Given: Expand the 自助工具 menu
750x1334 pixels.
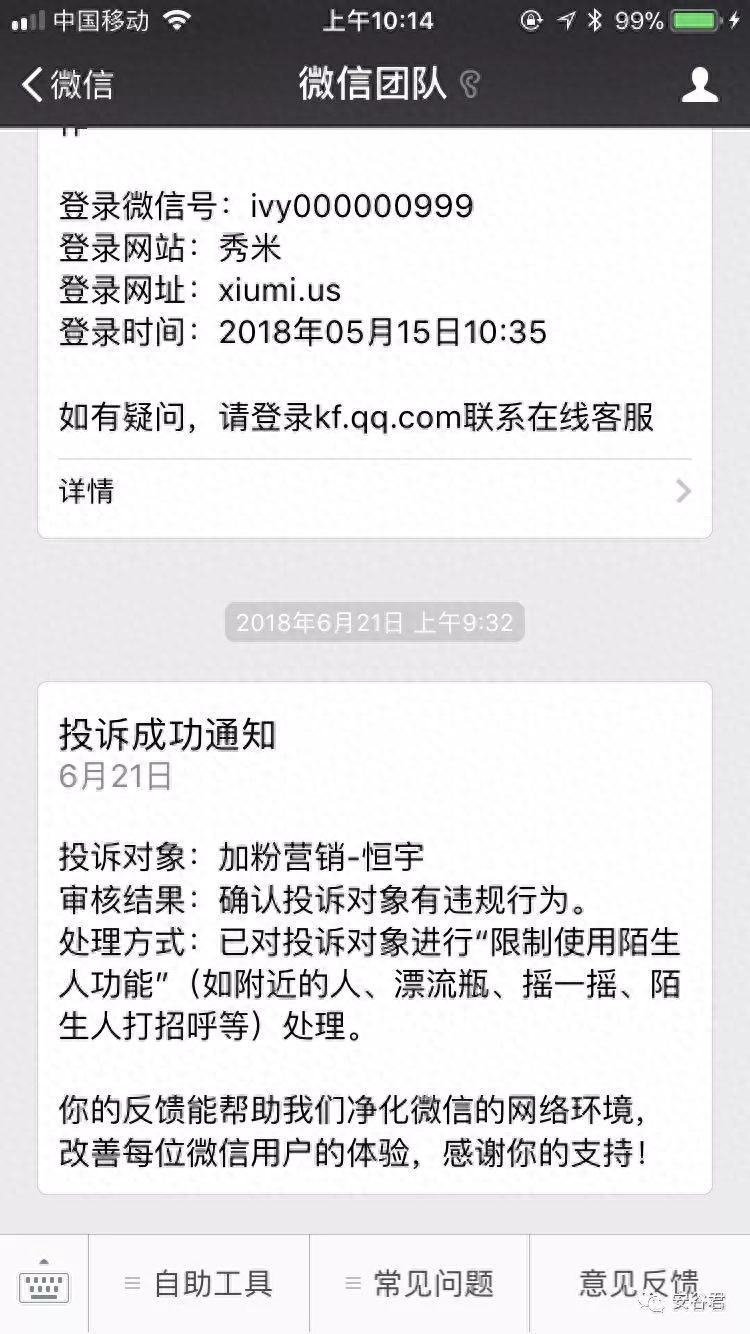Looking at the screenshot, I should coord(199,1284).
